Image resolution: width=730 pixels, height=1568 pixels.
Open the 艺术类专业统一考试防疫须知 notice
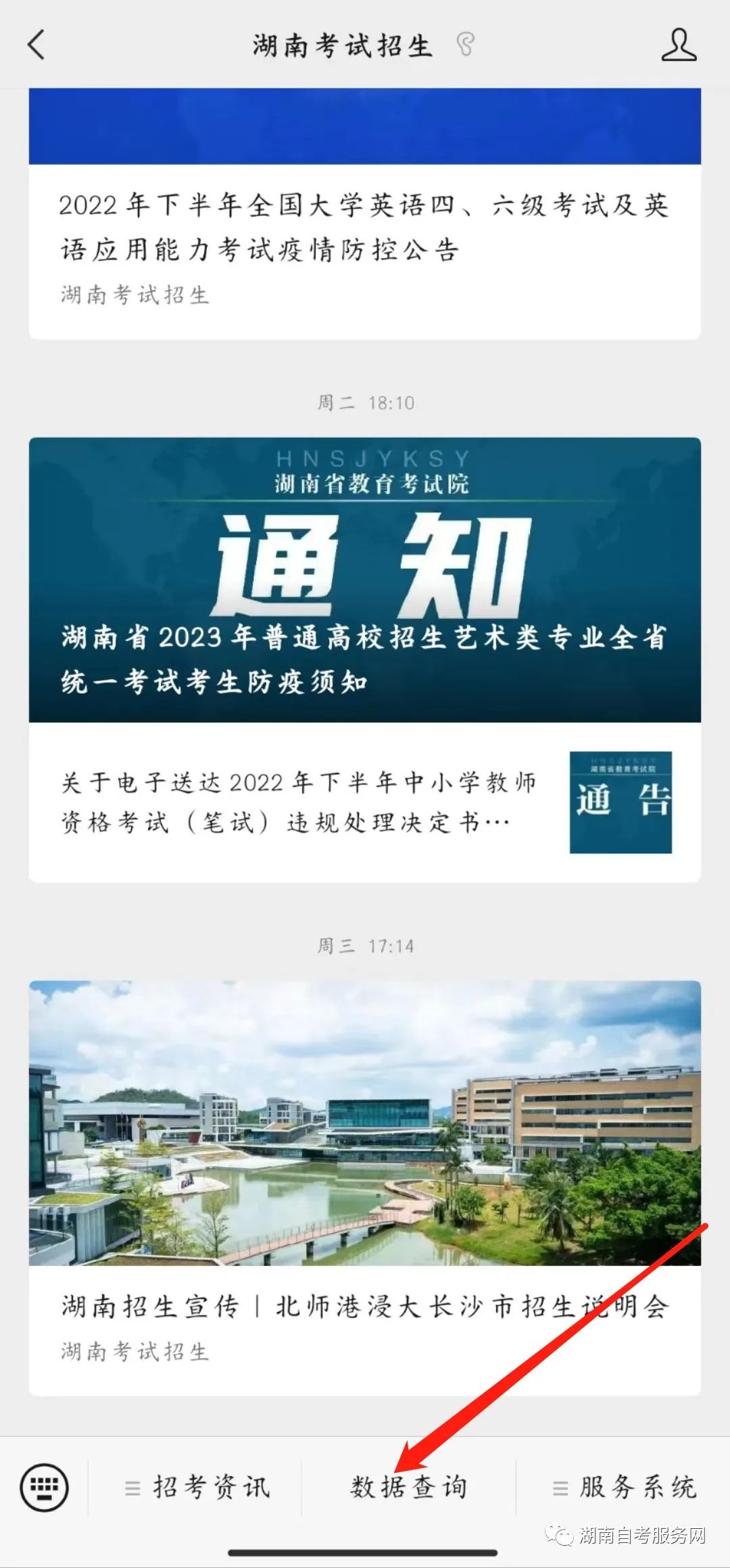coord(365,581)
